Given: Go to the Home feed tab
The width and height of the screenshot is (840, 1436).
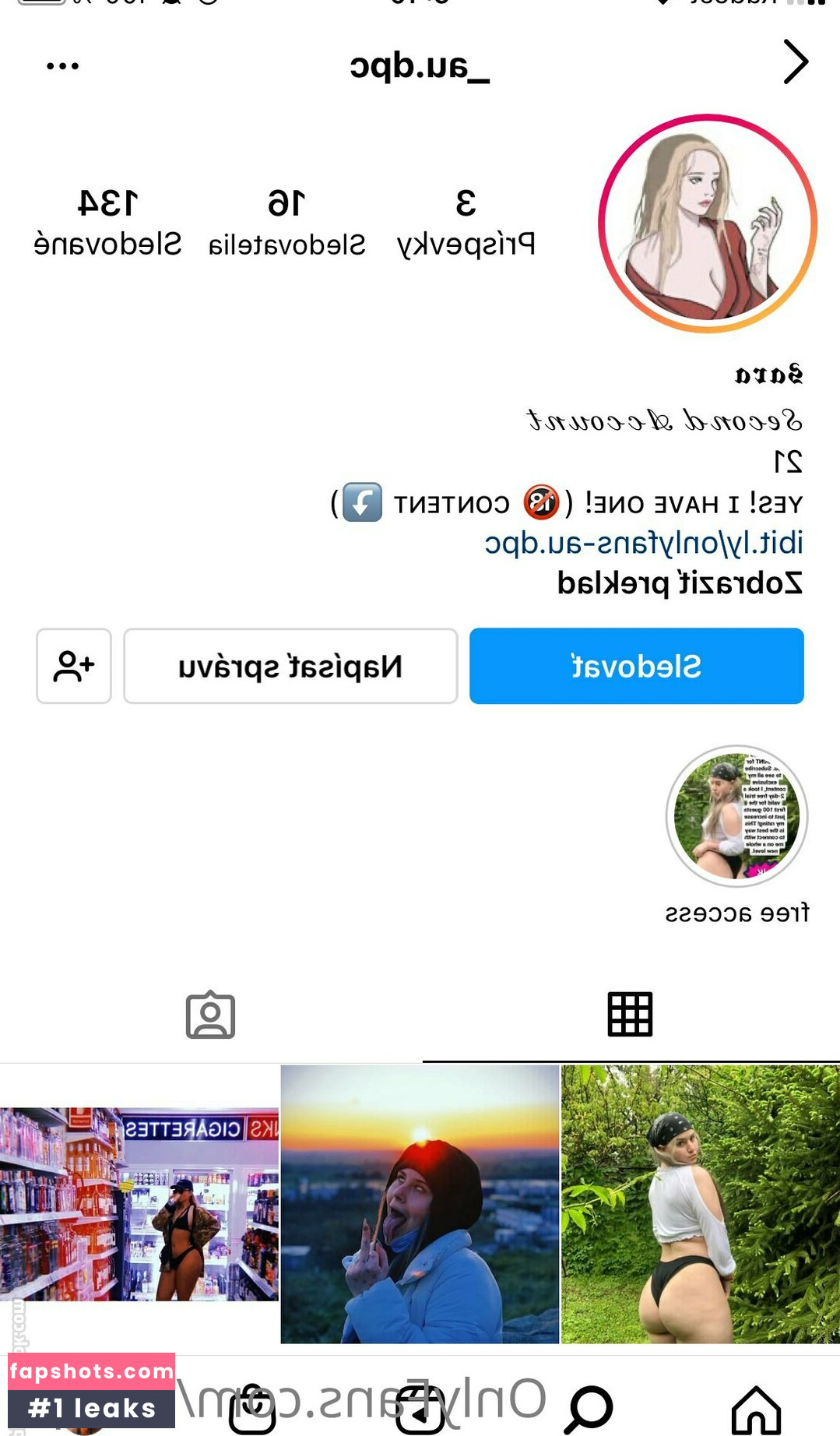Looking at the screenshot, I should 756,1408.
